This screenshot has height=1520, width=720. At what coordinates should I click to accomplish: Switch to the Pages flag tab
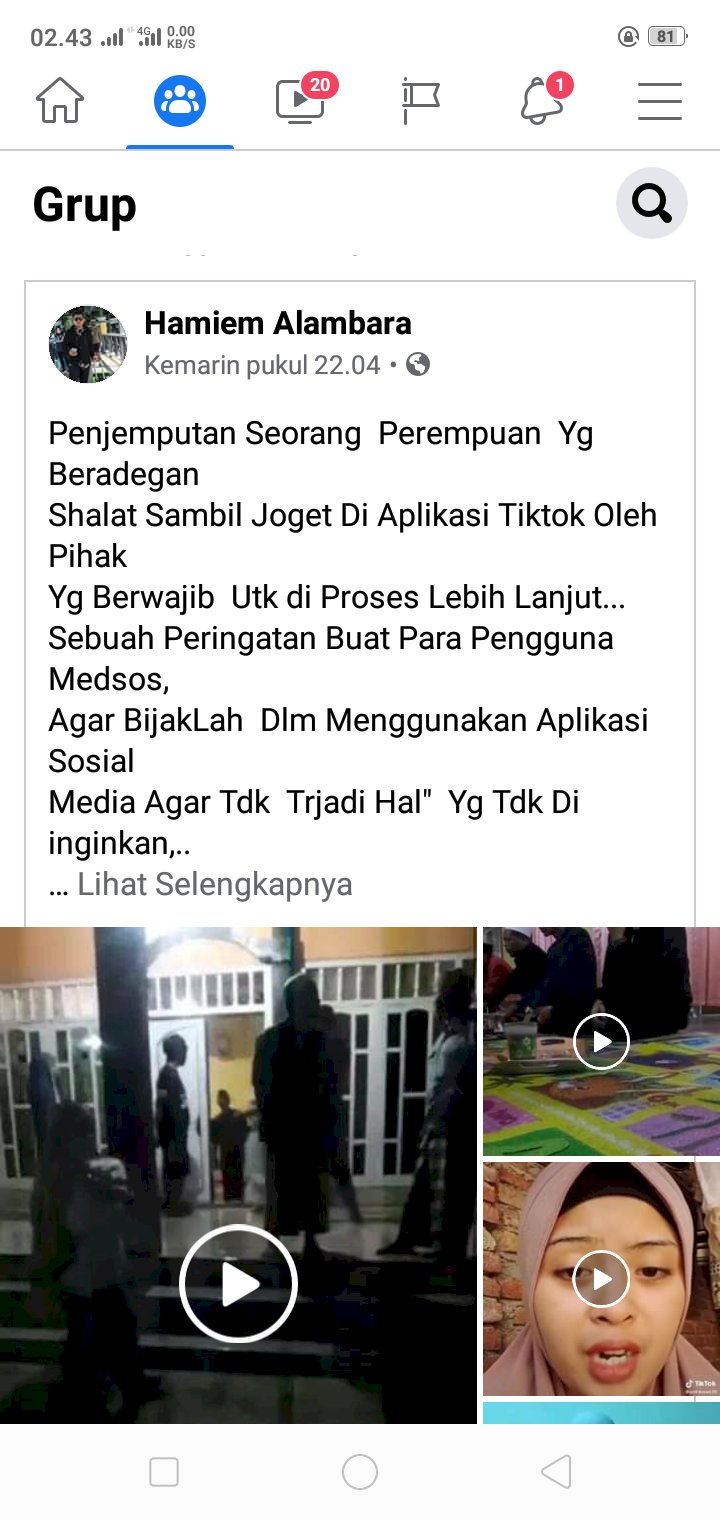pos(420,101)
